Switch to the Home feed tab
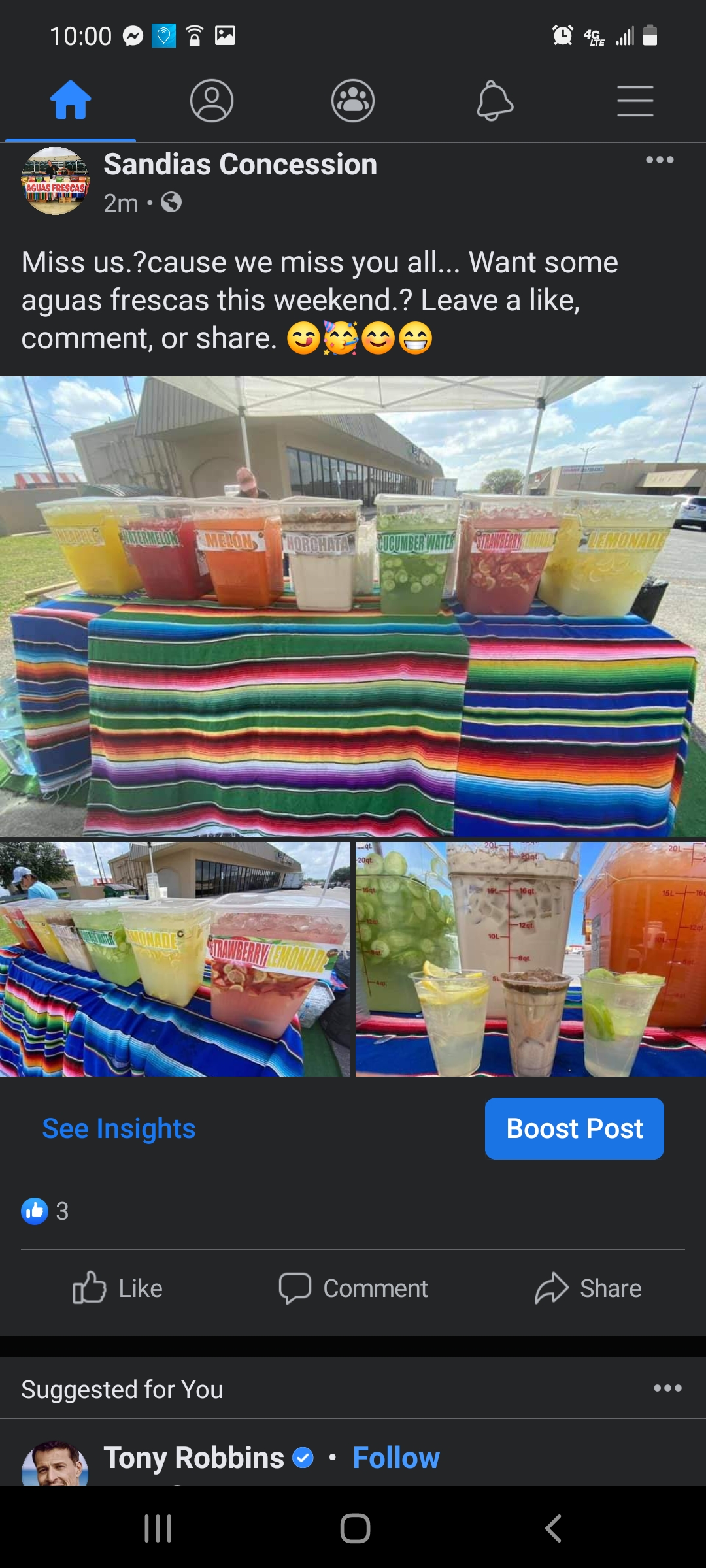 tap(71, 101)
